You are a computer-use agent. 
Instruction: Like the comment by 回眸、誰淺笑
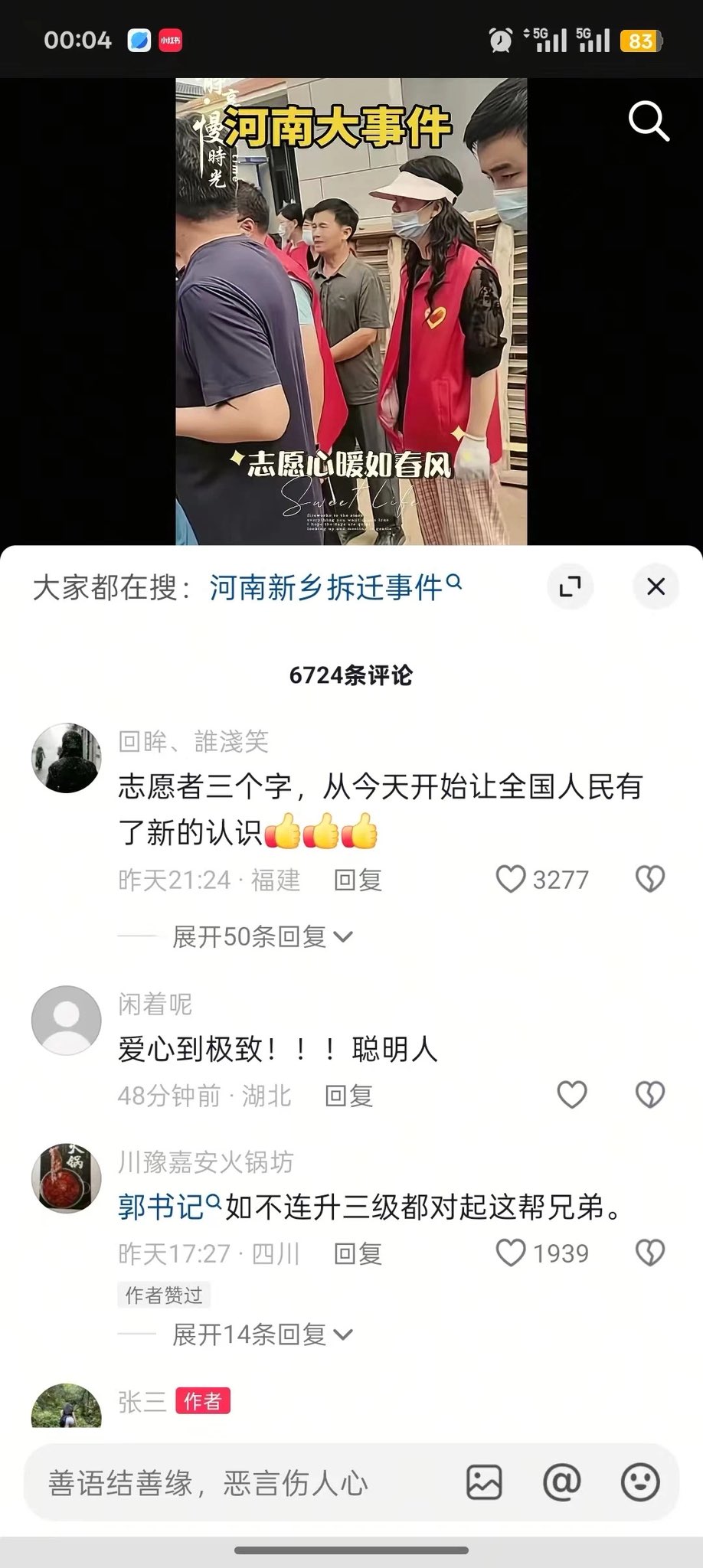pyautogui.click(x=511, y=880)
